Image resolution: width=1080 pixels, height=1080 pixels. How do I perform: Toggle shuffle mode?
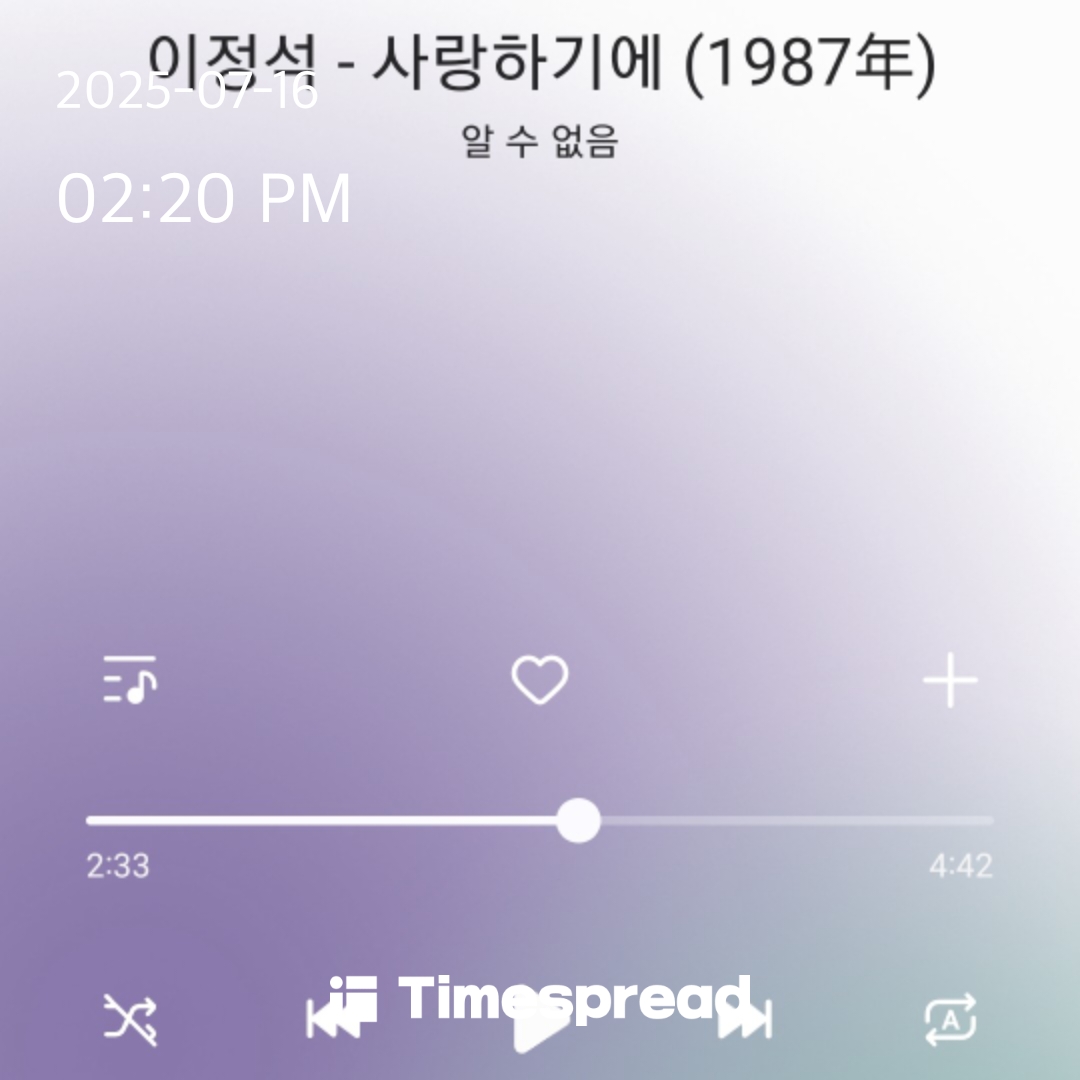click(x=130, y=1021)
